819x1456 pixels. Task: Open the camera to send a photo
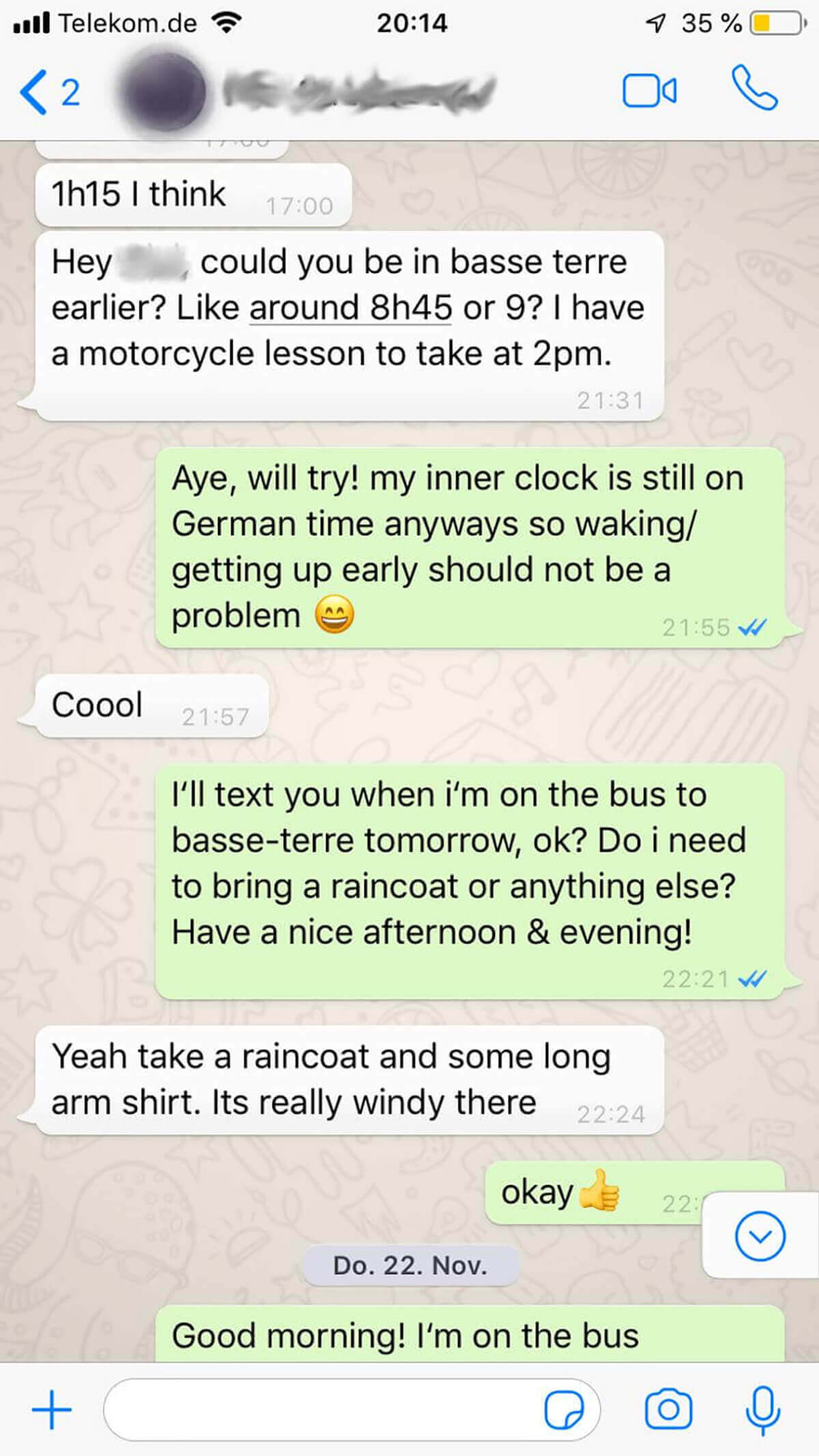click(x=668, y=1410)
